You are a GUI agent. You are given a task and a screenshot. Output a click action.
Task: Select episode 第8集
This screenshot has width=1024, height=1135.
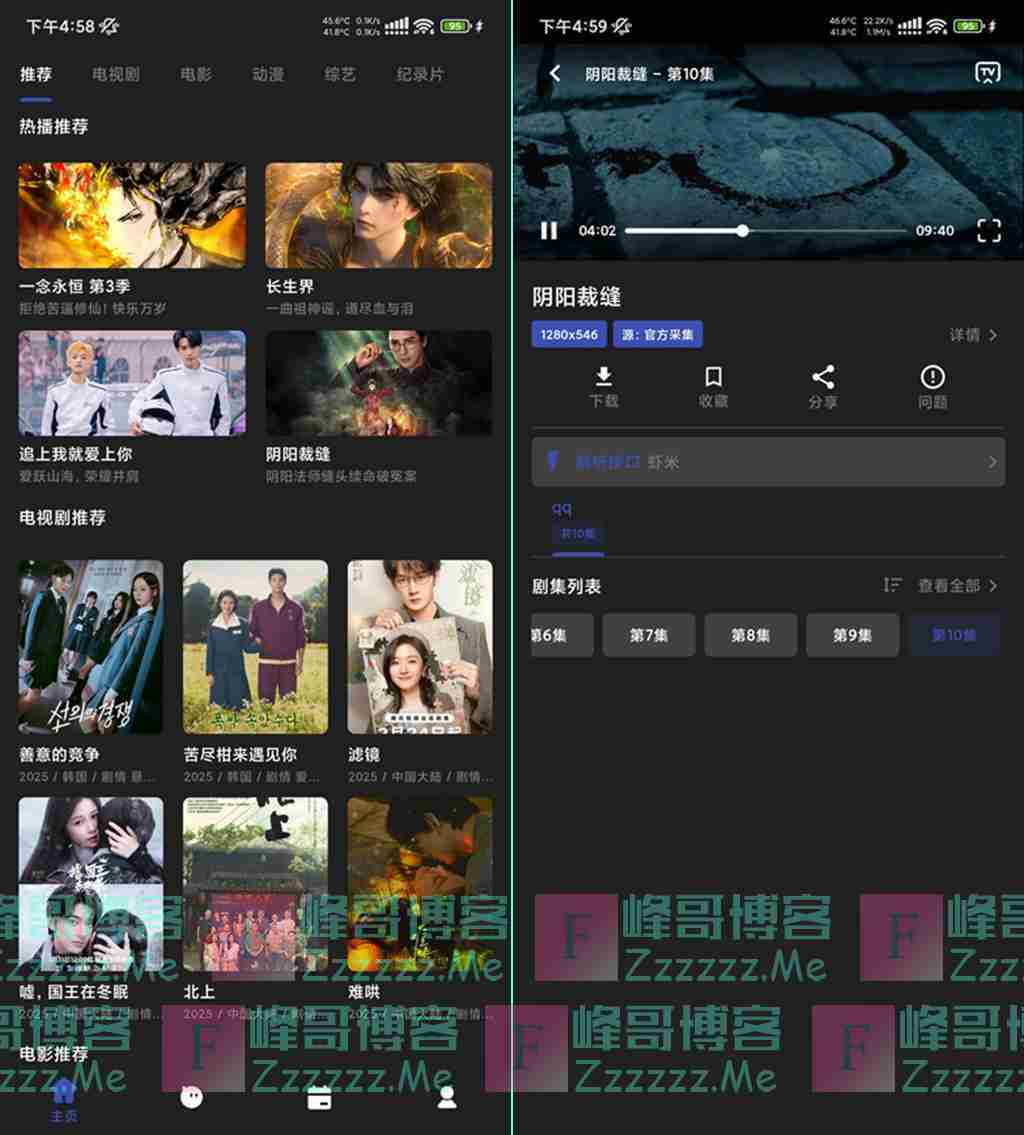click(750, 635)
